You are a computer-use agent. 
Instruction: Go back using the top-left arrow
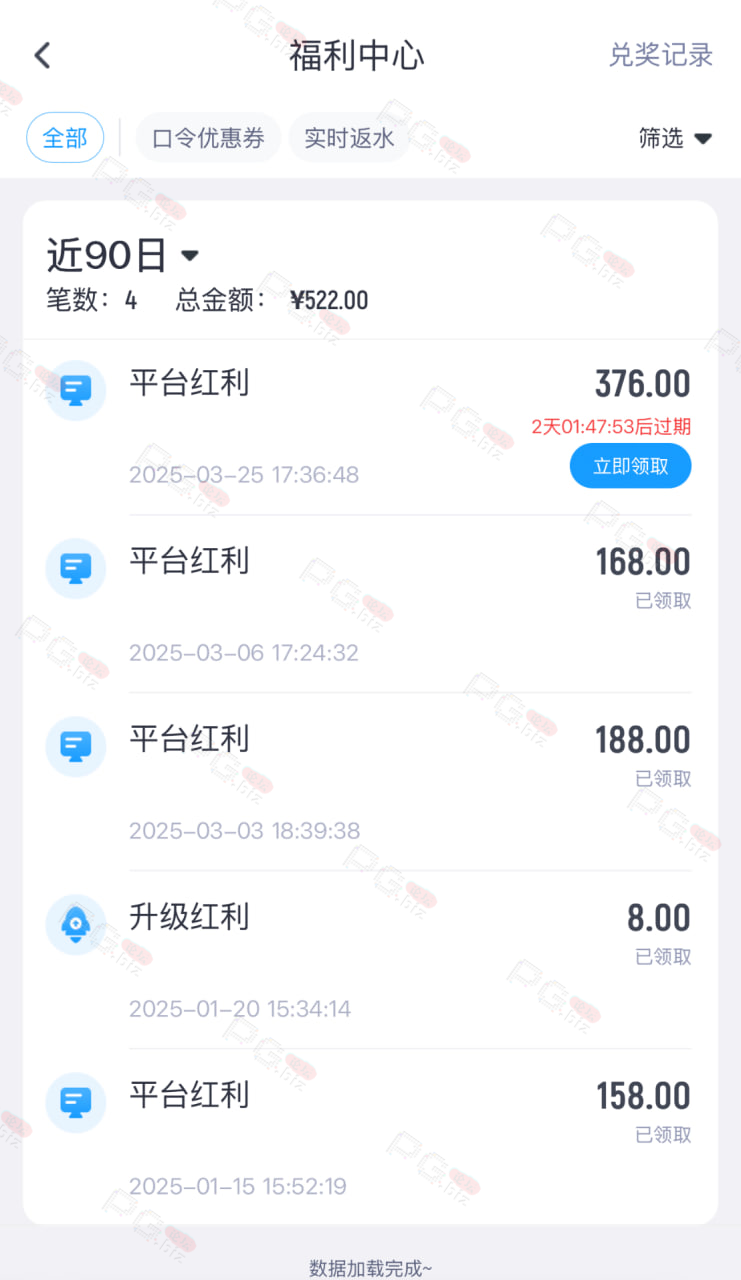click(x=42, y=55)
